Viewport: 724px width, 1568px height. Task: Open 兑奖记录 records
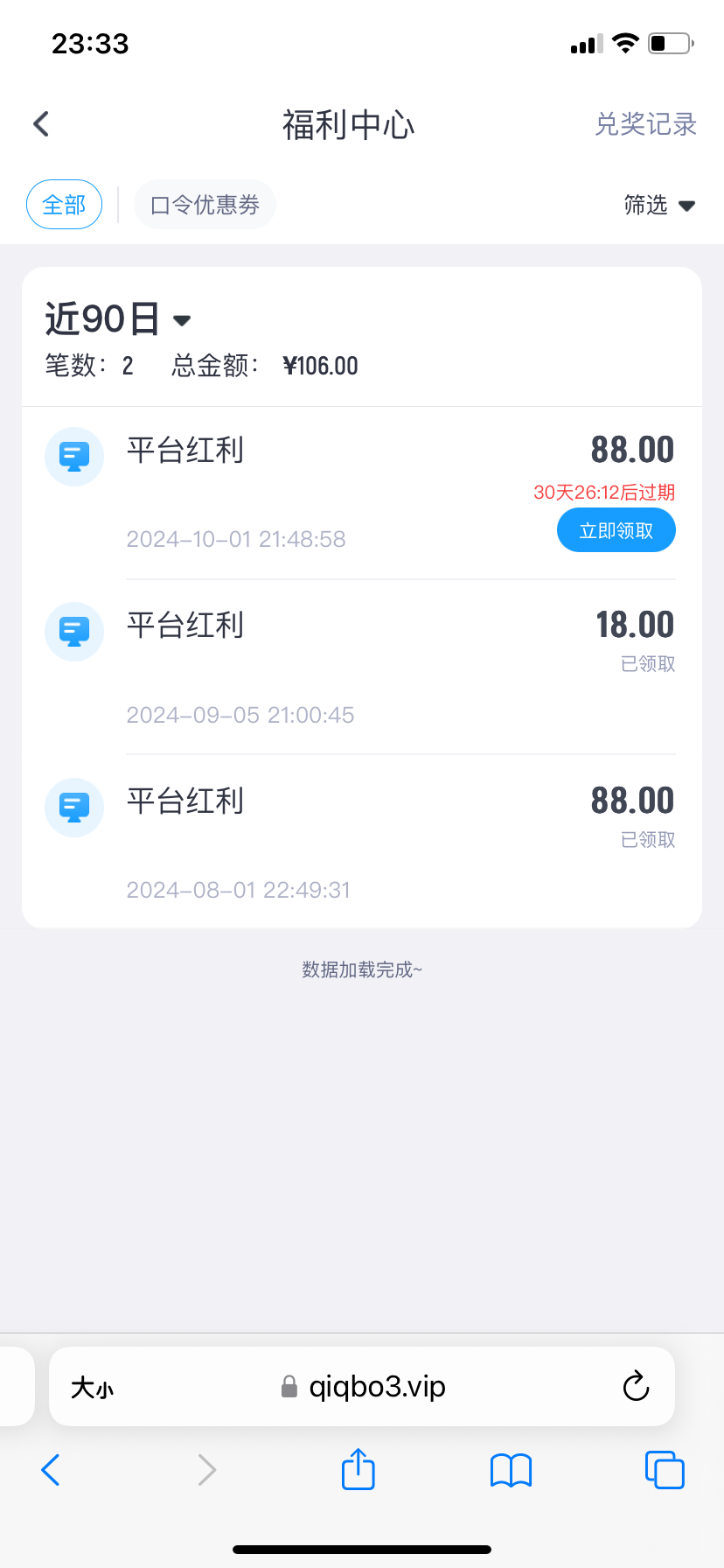[645, 124]
